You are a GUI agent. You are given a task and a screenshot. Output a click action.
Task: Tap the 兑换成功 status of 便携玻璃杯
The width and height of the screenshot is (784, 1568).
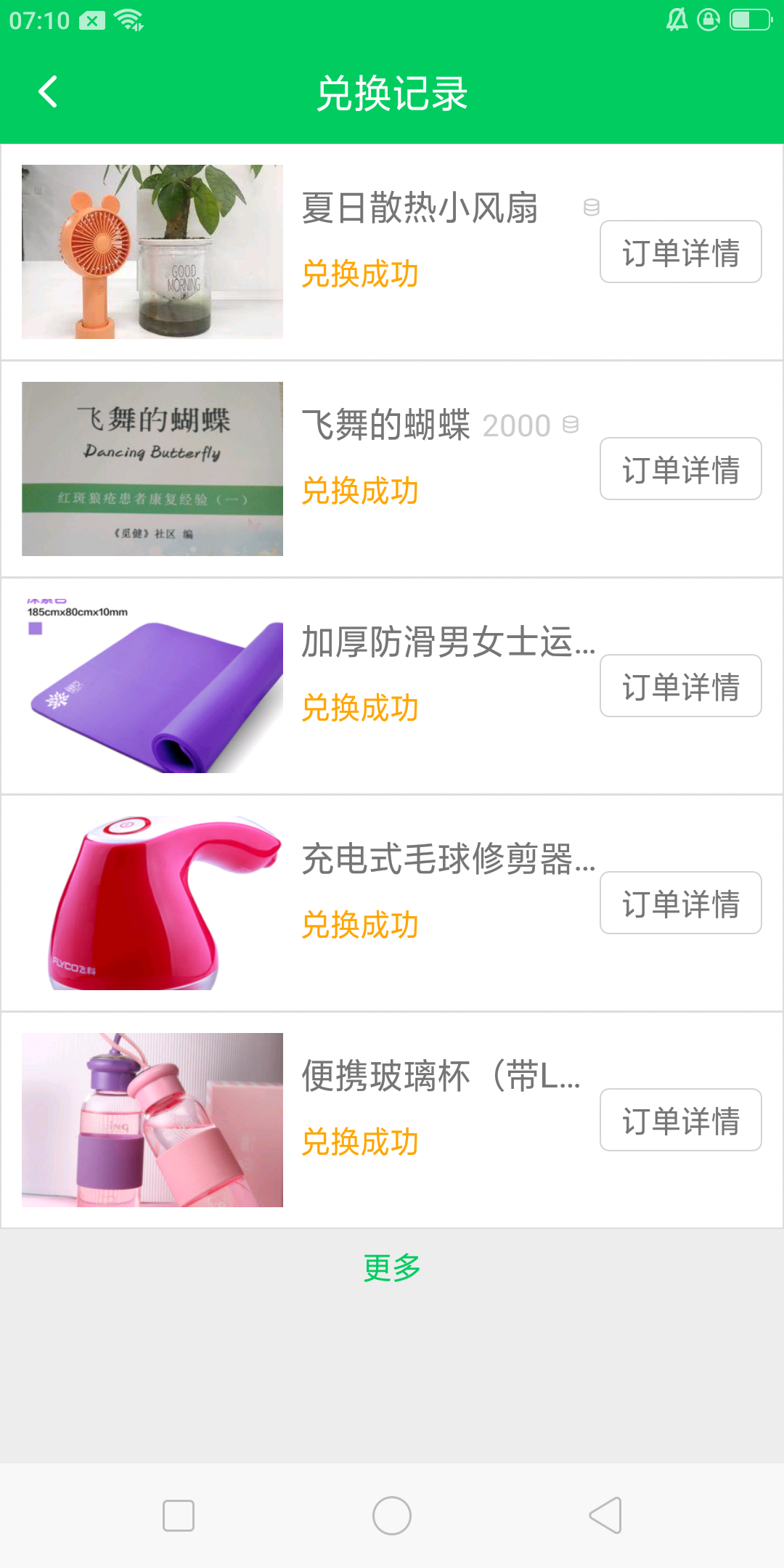[x=359, y=1142]
